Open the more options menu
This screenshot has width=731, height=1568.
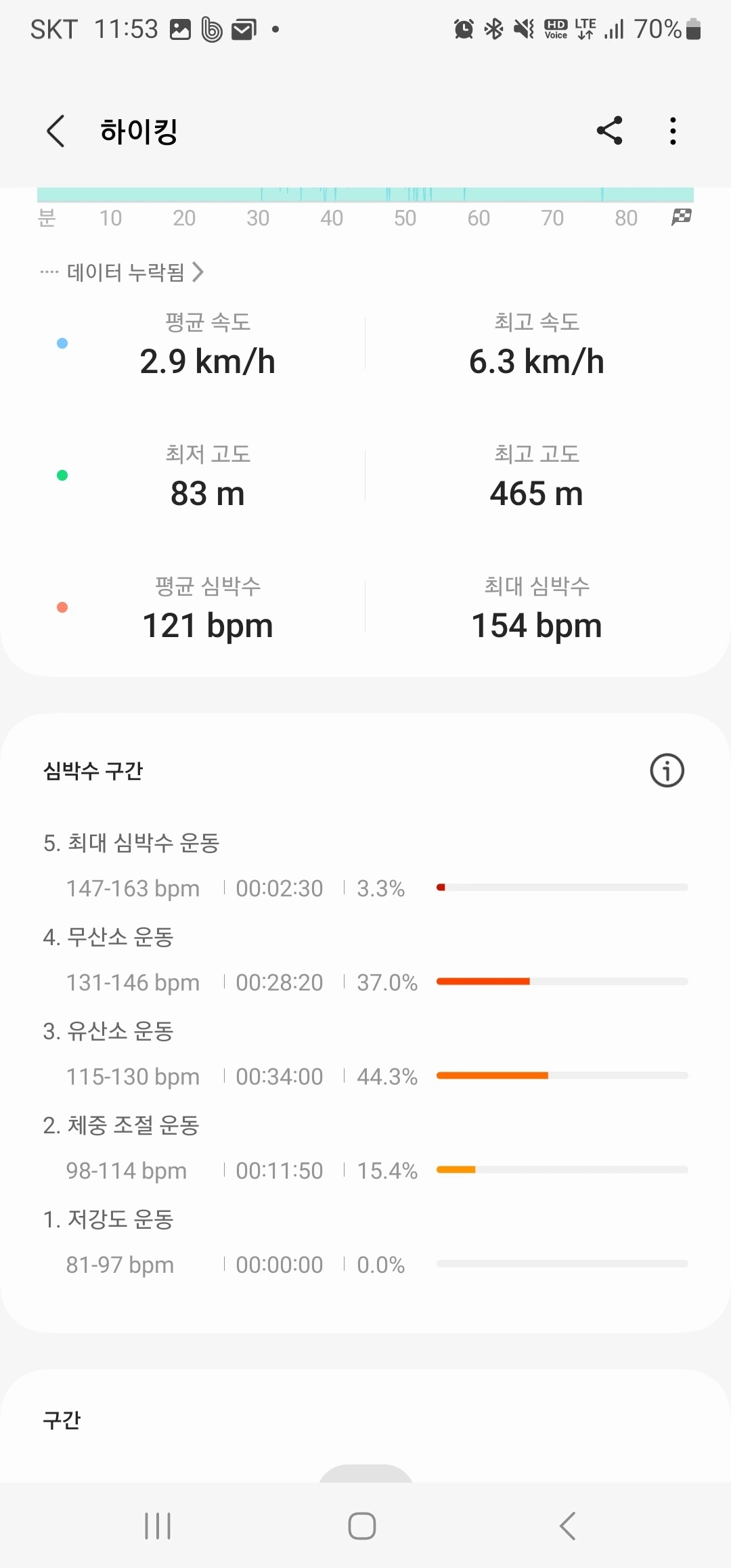(673, 131)
